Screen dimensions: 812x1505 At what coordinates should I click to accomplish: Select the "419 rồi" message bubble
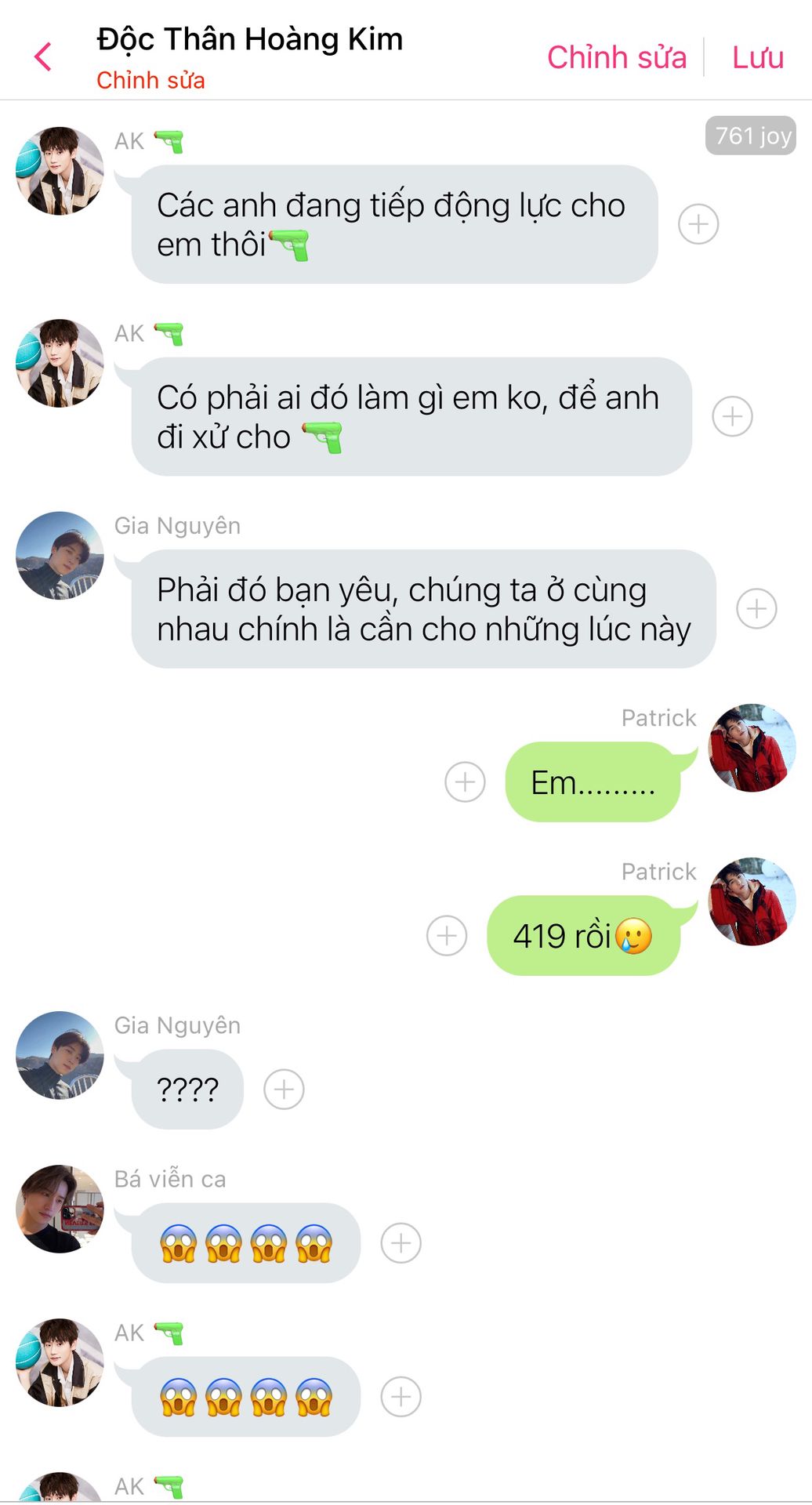coord(583,936)
